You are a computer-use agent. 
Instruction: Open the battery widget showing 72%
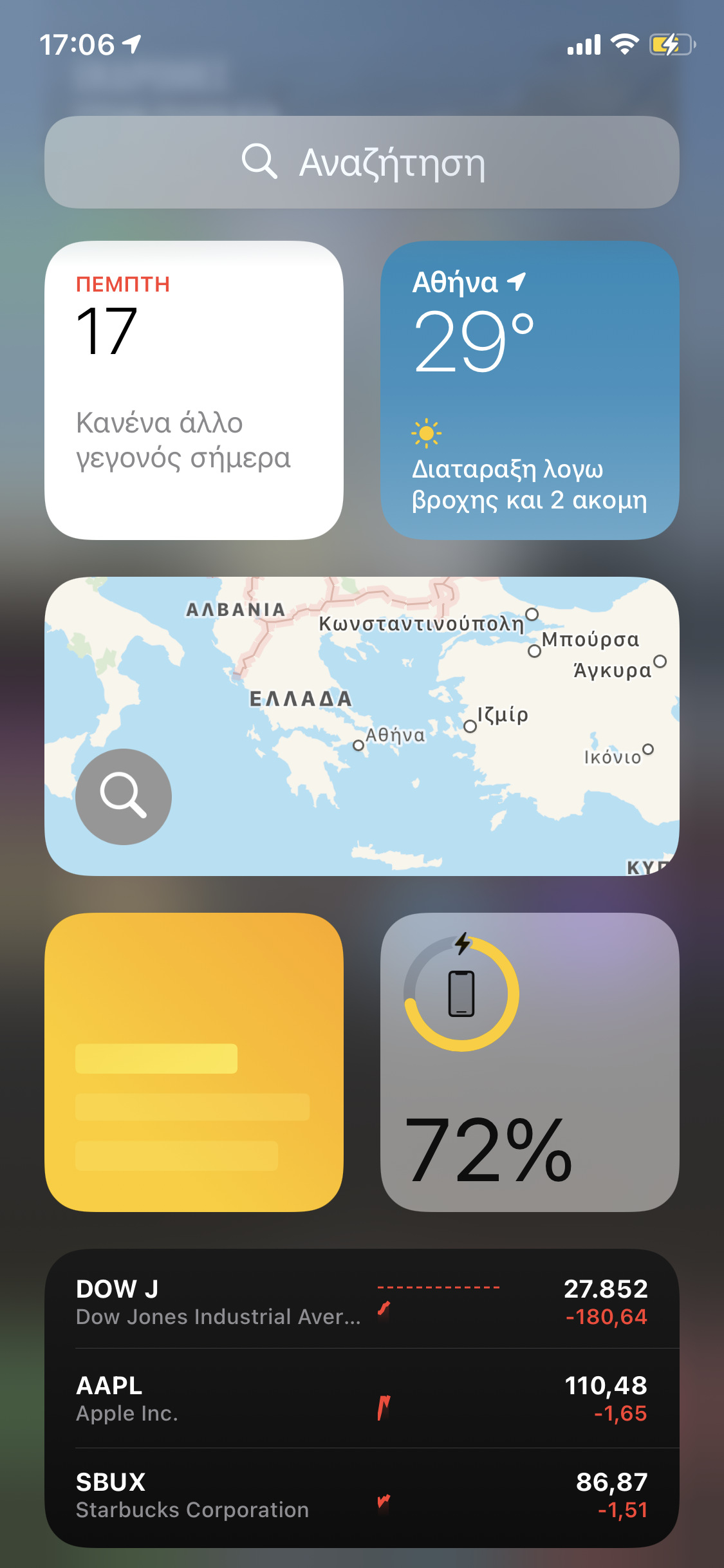(530, 1062)
